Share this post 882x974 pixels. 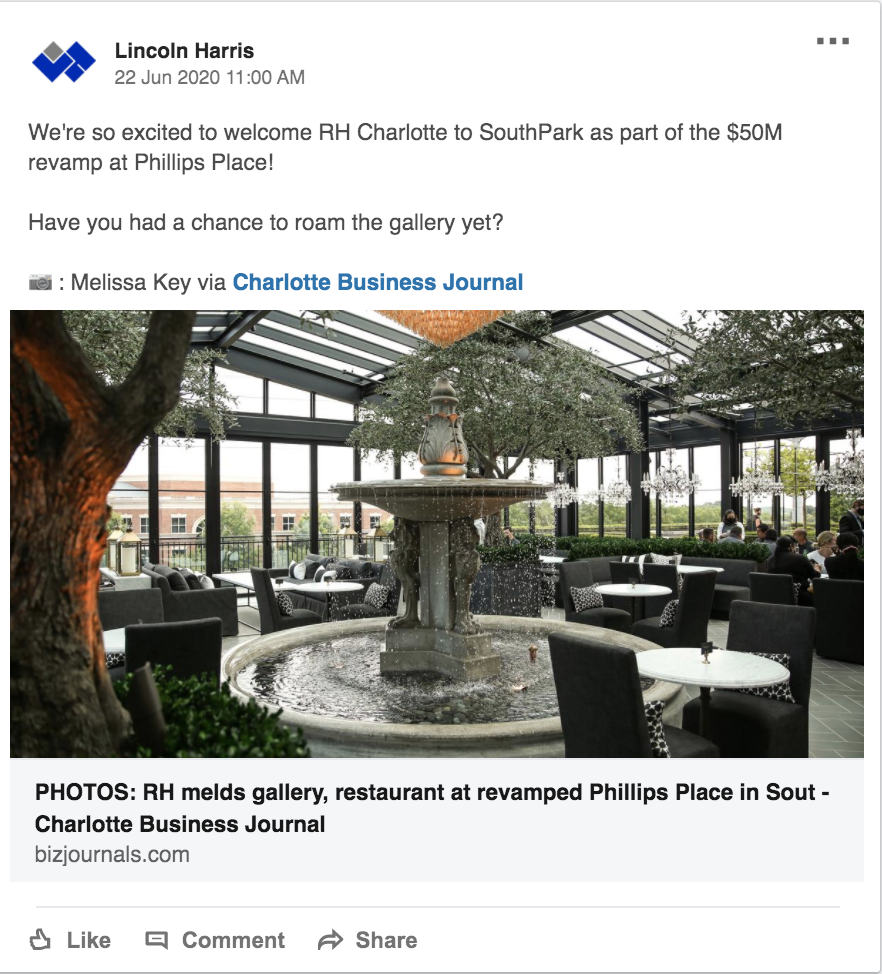coord(367,940)
